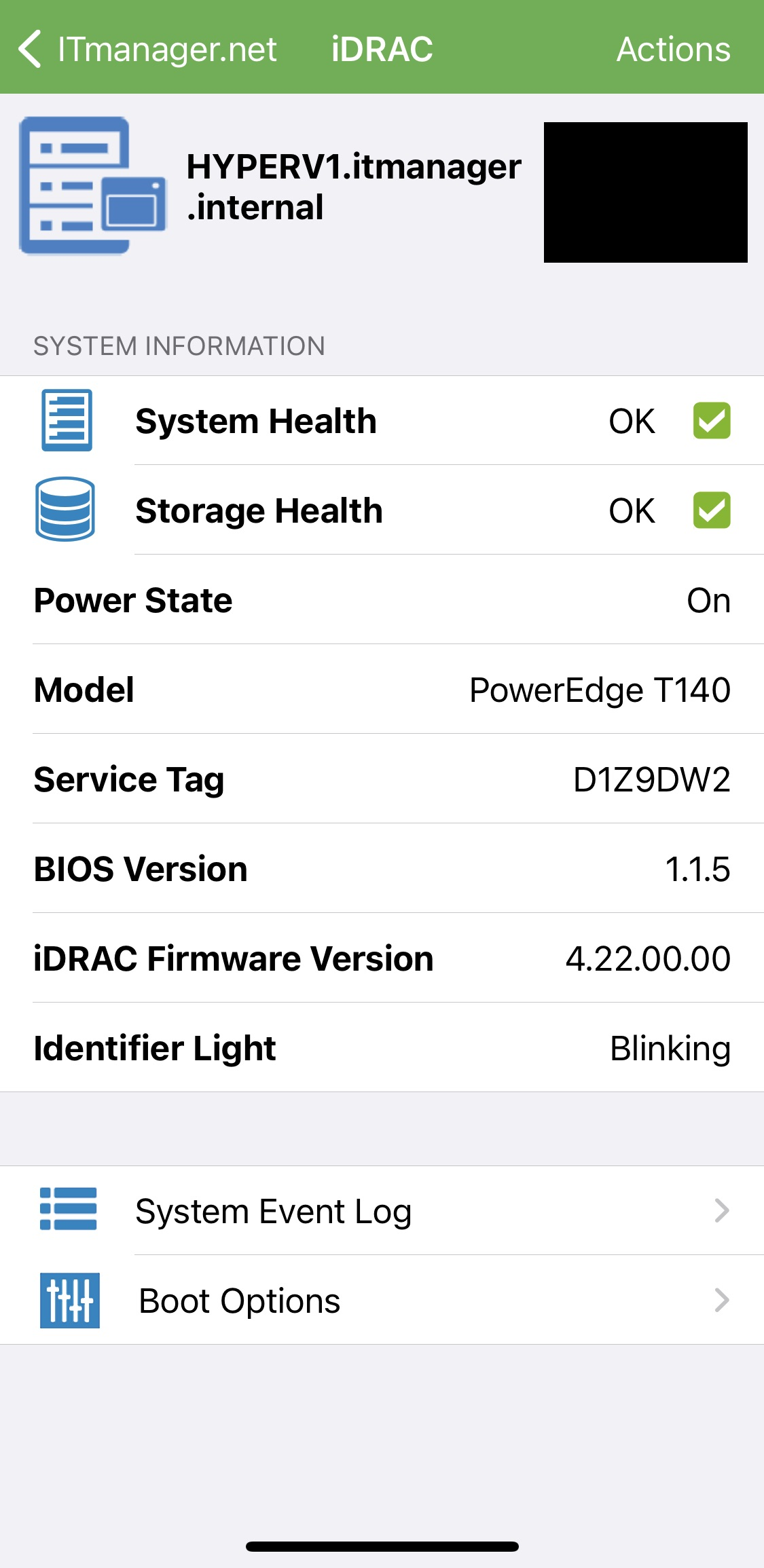The height and width of the screenshot is (1568, 764).
Task: Open Power State options
Action: click(x=380, y=599)
